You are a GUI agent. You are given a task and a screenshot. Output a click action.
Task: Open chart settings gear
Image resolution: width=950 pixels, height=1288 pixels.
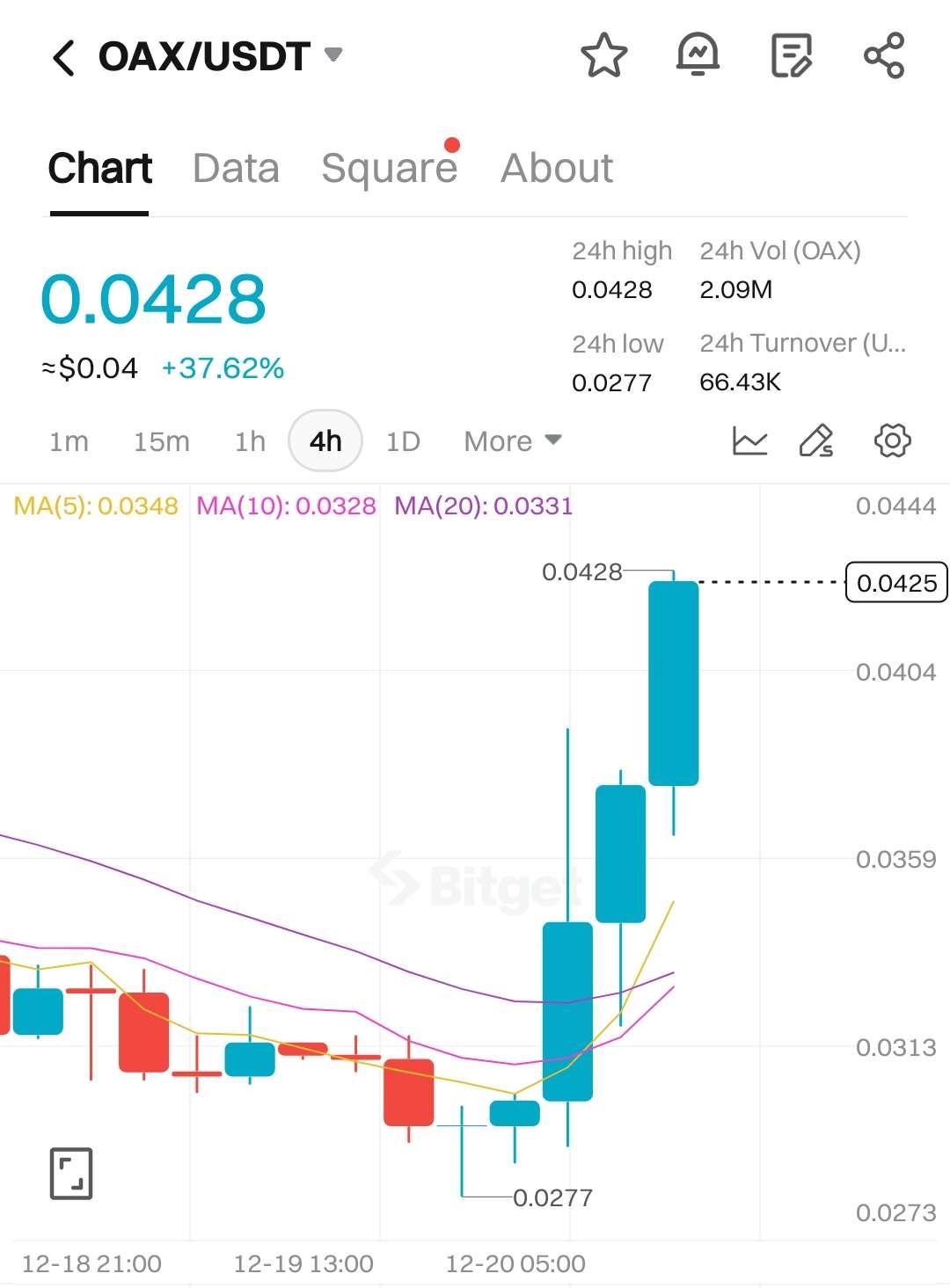(892, 440)
